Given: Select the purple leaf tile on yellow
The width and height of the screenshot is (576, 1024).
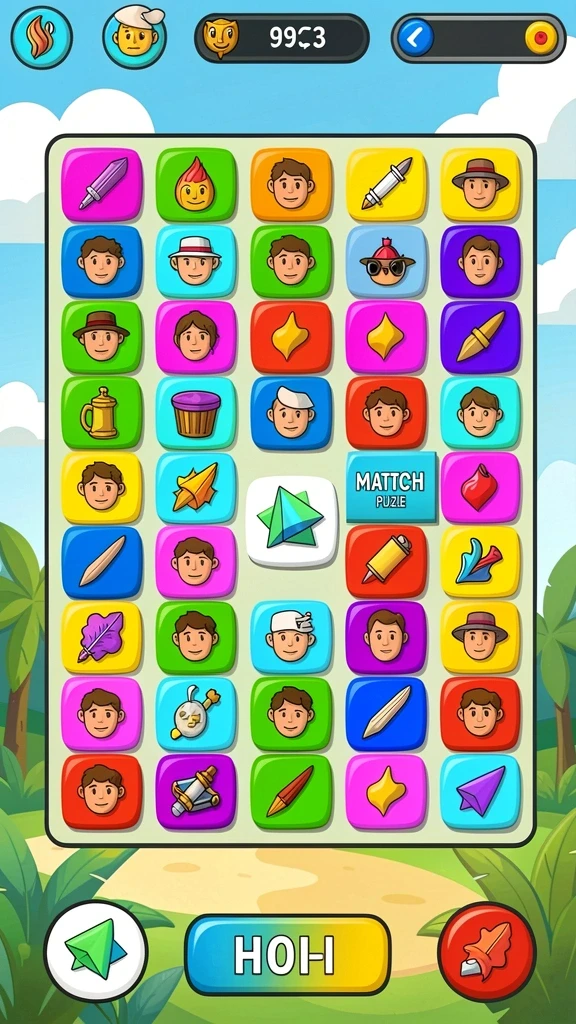Looking at the screenshot, I should coord(102,638).
